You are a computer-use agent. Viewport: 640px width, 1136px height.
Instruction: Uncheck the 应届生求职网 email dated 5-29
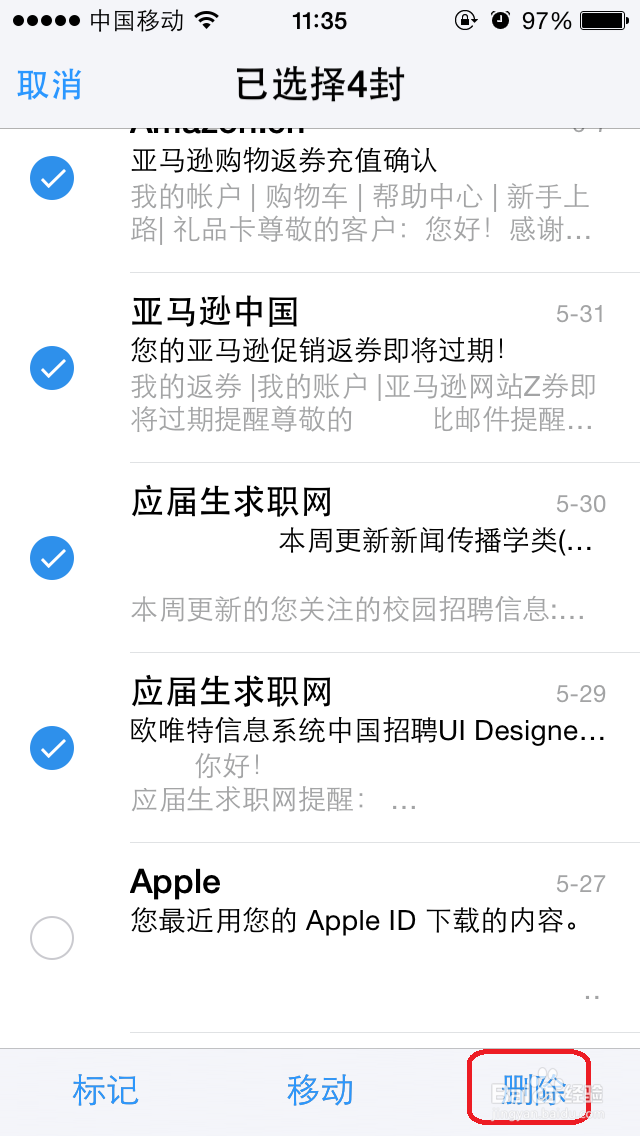tap(51, 748)
